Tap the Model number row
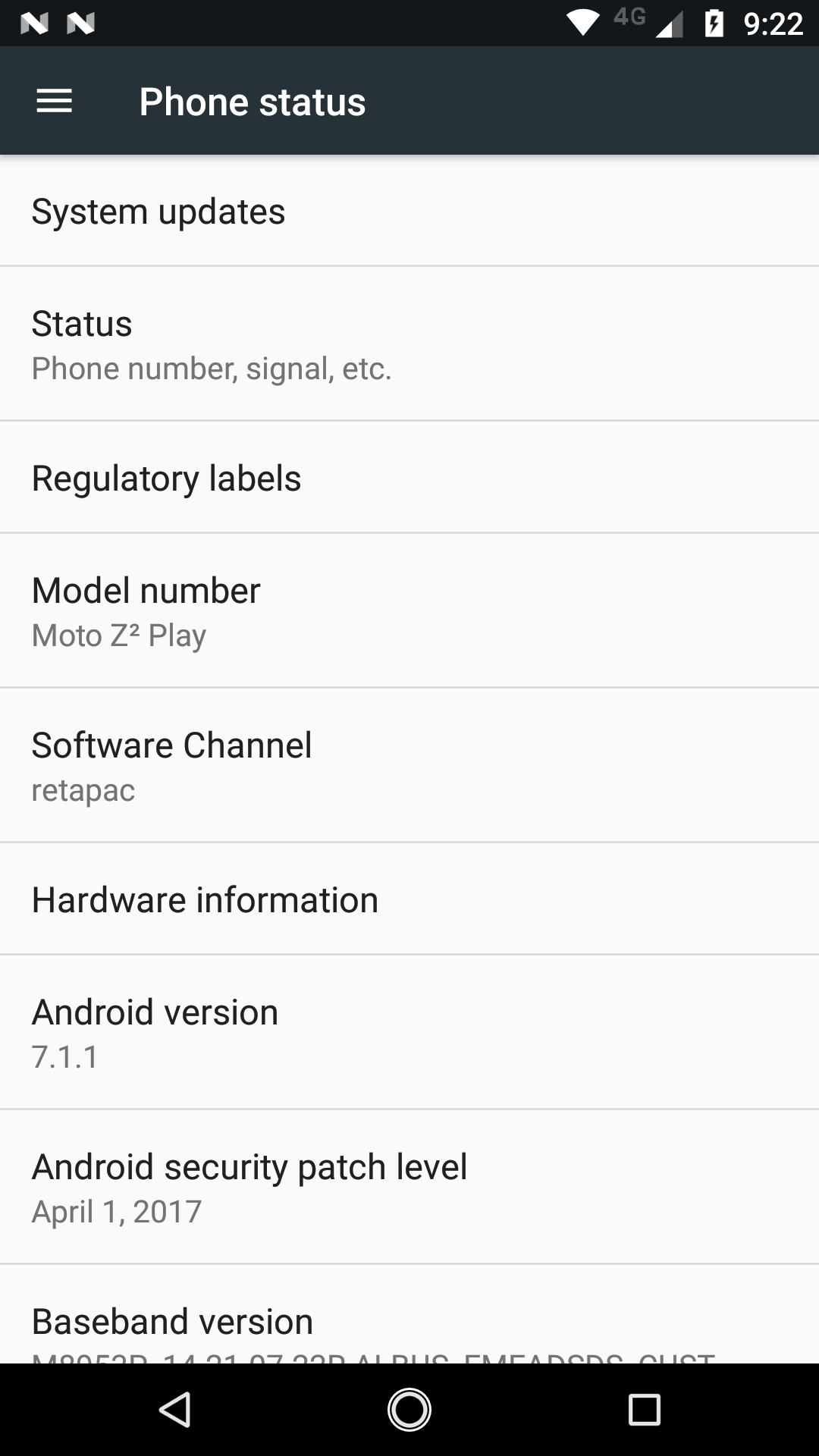The image size is (819, 1456). pos(409,610)
